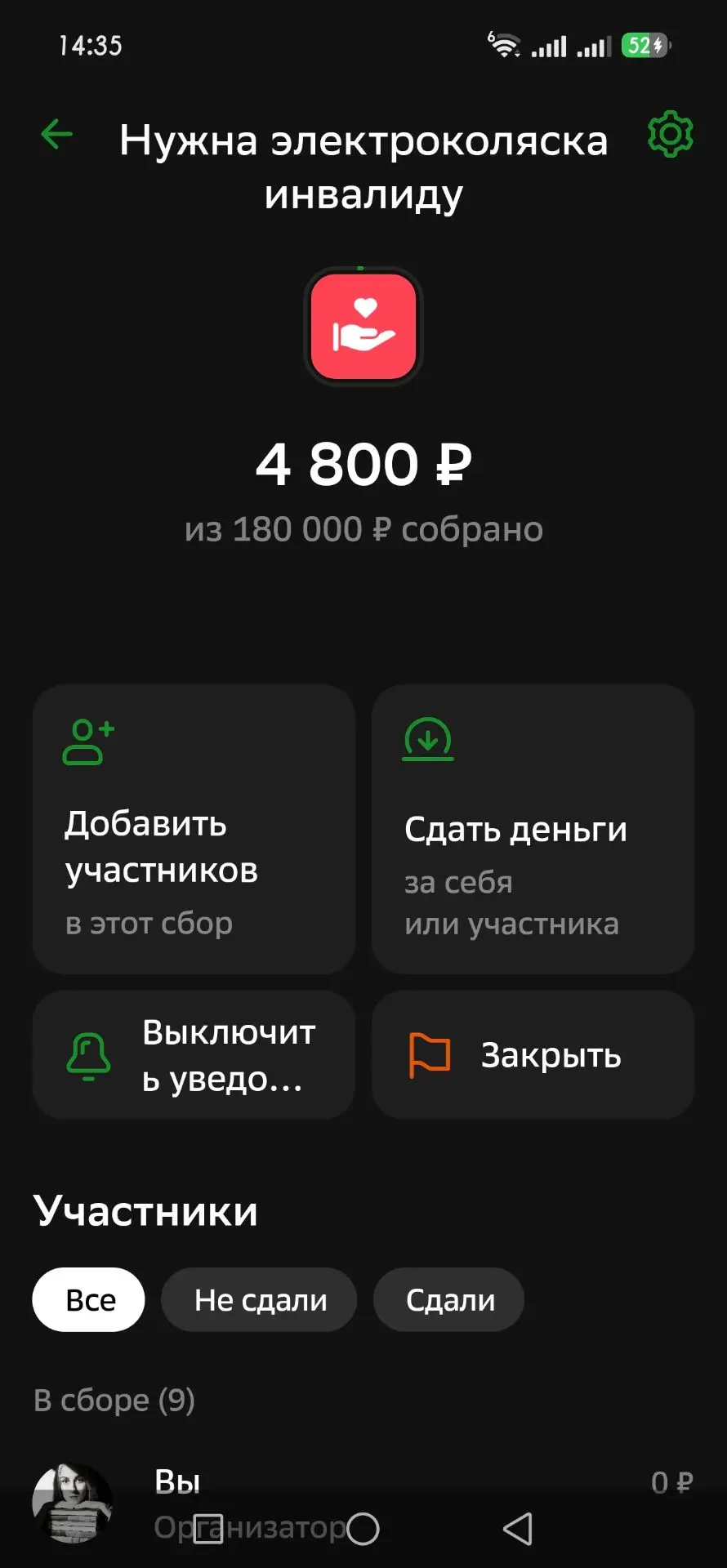Open the Вы organizer participant row
Viewport: 727px width, 1568px height.
click(363, 1501)
